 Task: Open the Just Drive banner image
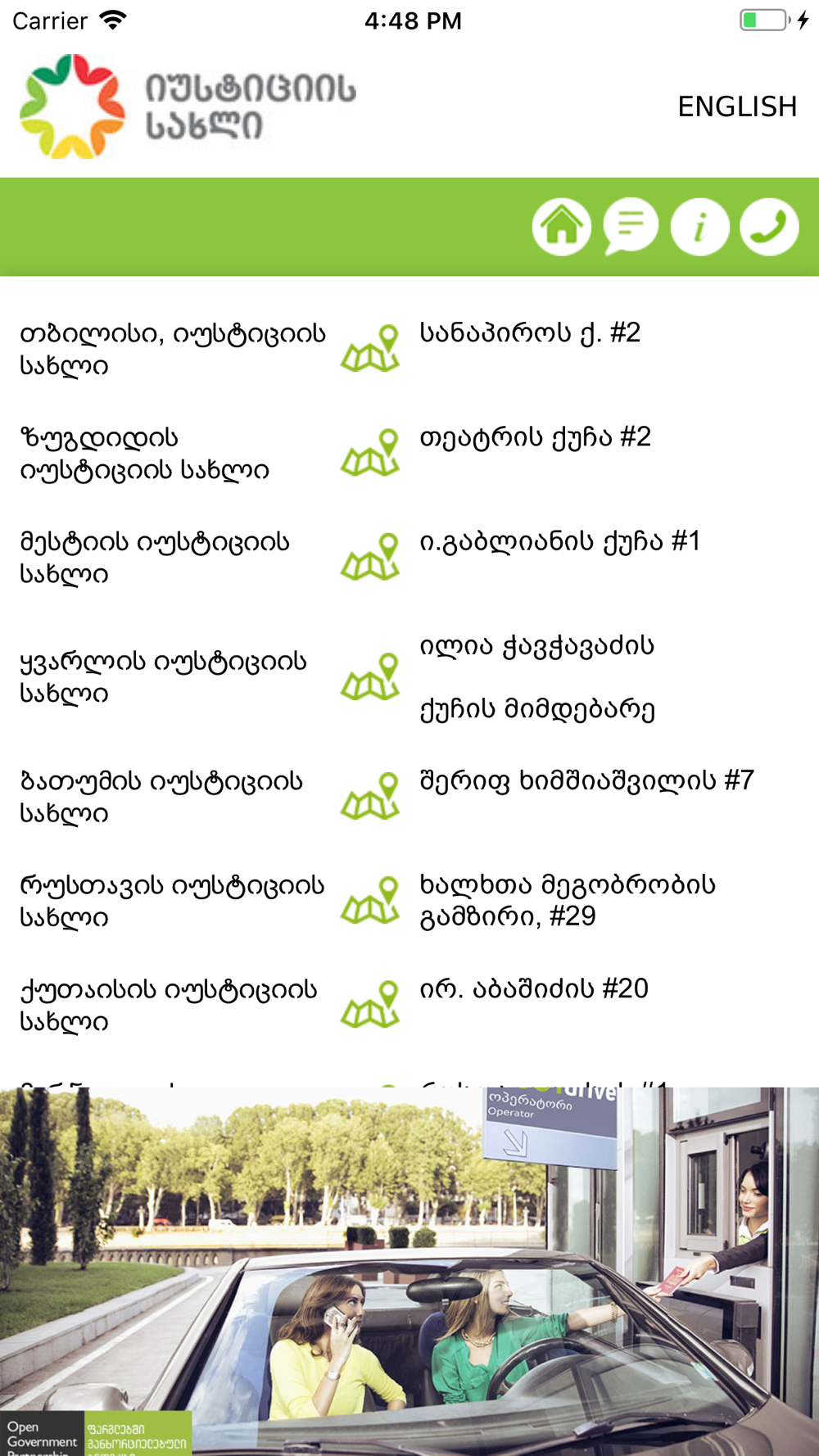(409, 1271)
